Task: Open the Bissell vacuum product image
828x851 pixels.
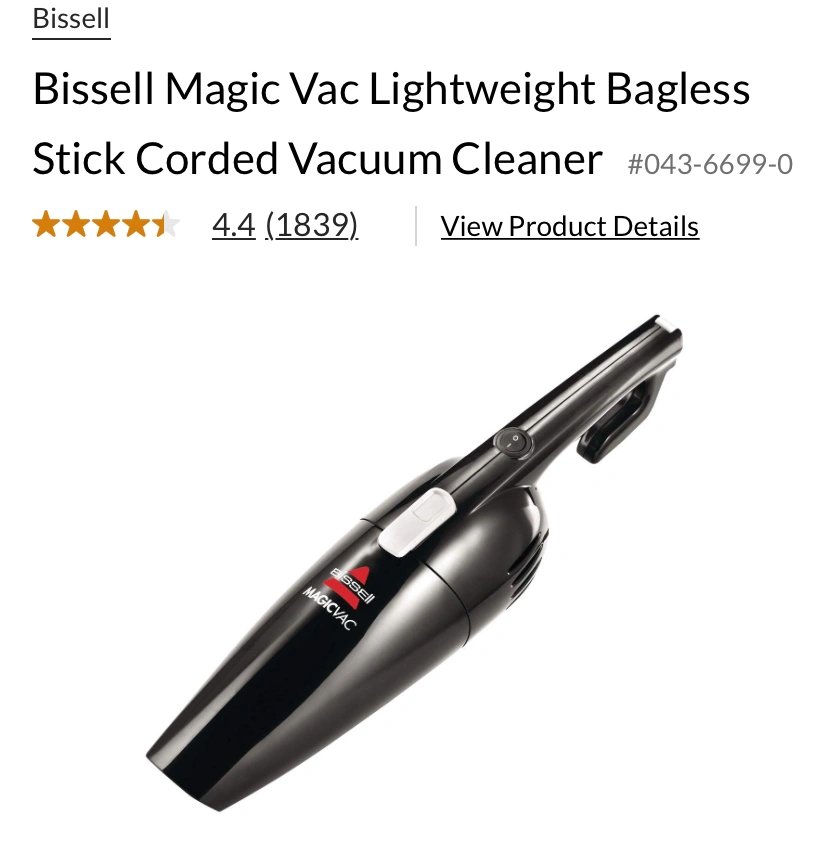Action: point(414,562)
